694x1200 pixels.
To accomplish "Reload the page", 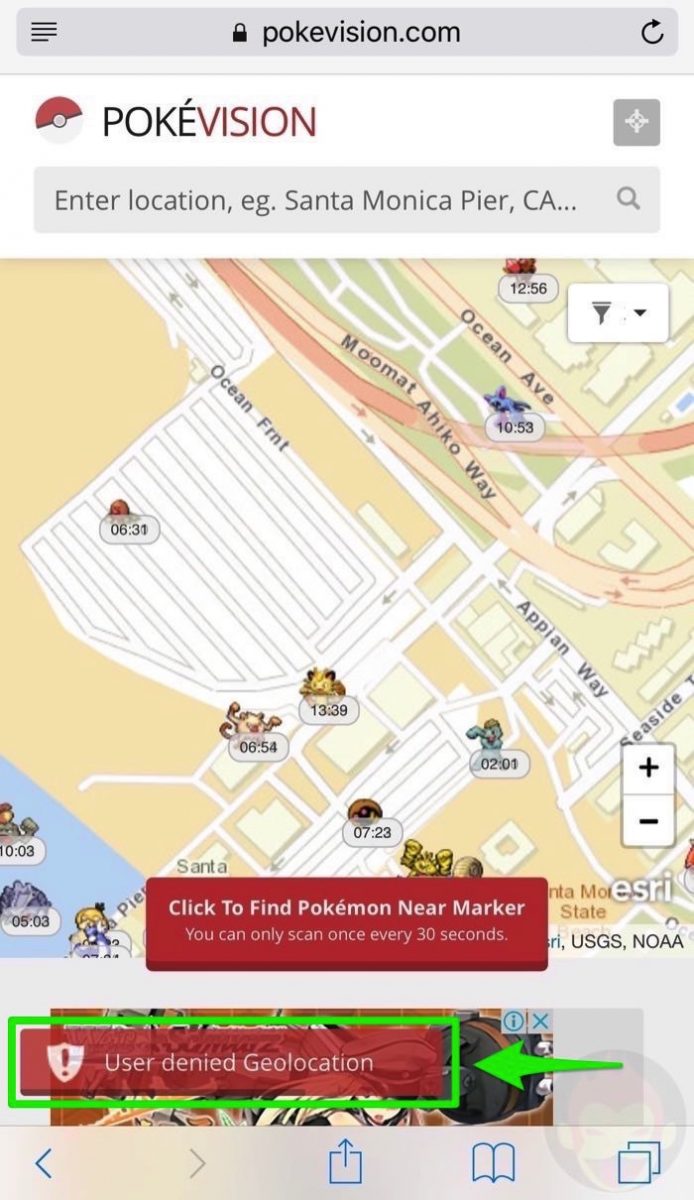I will pyautogui.click(x=652, y=33).
